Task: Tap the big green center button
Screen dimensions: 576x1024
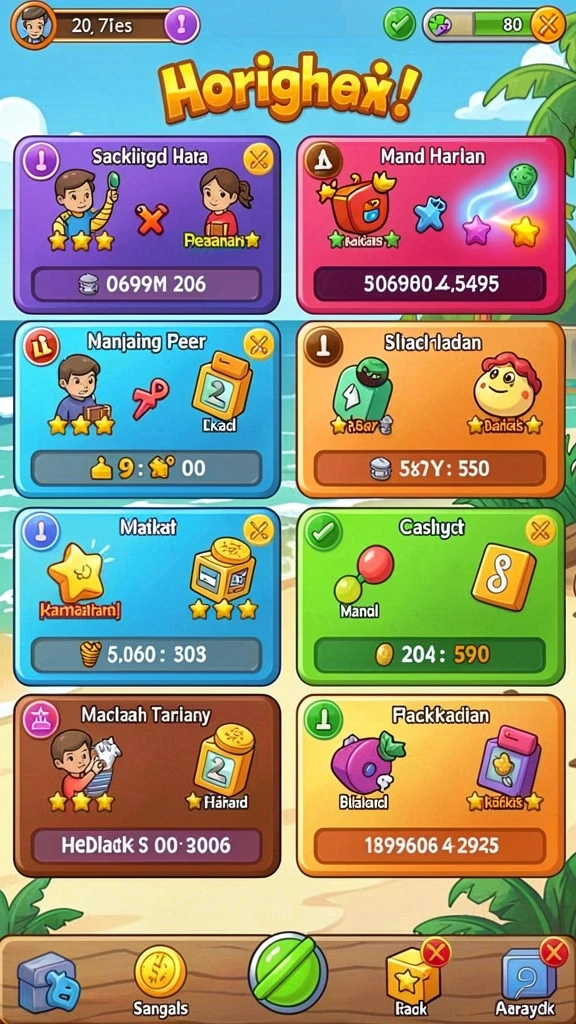Action: click(x=287, y=978)
